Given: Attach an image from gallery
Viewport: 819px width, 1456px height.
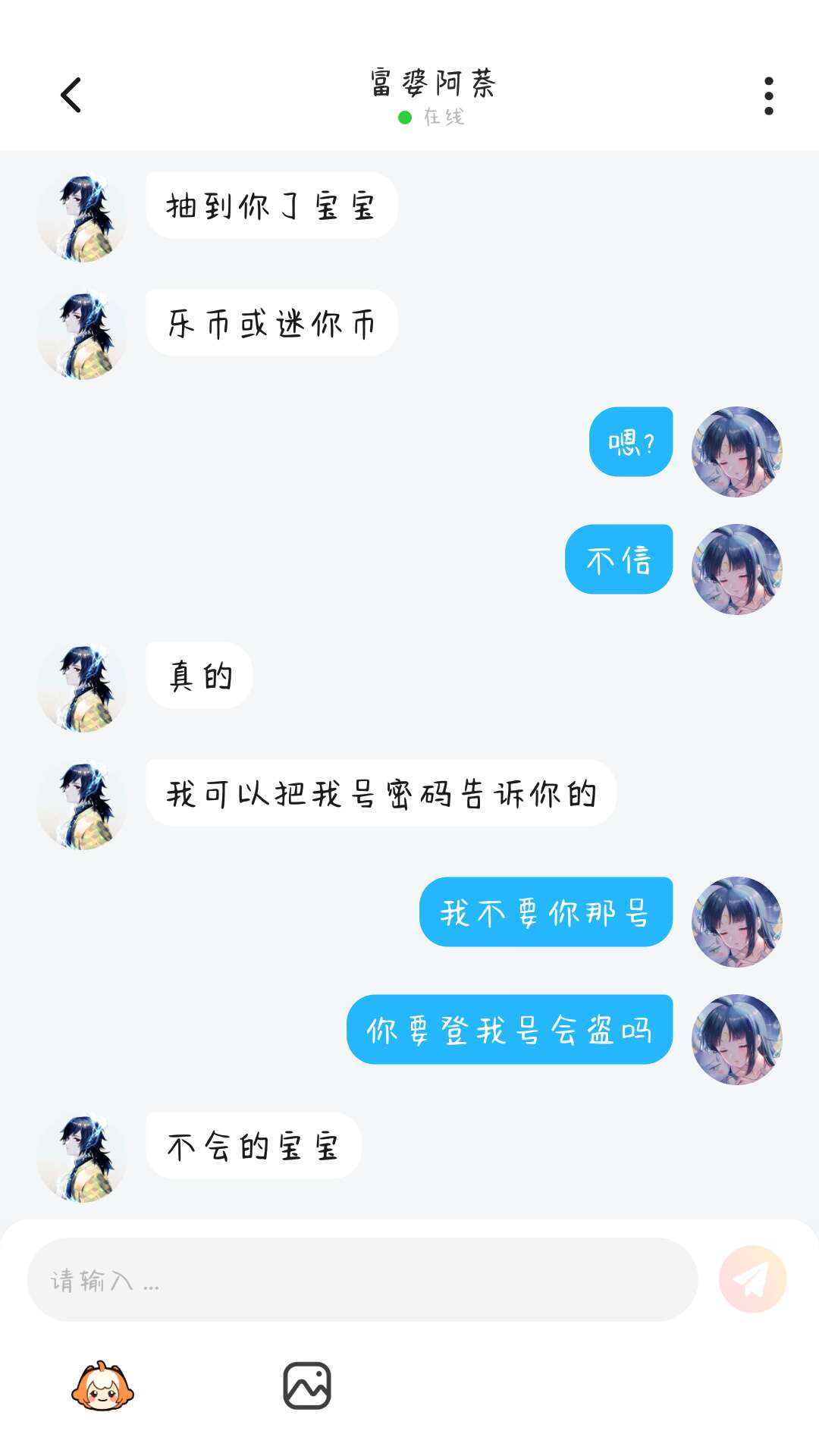Looking at the screenshot, I should coord(307,1385).
